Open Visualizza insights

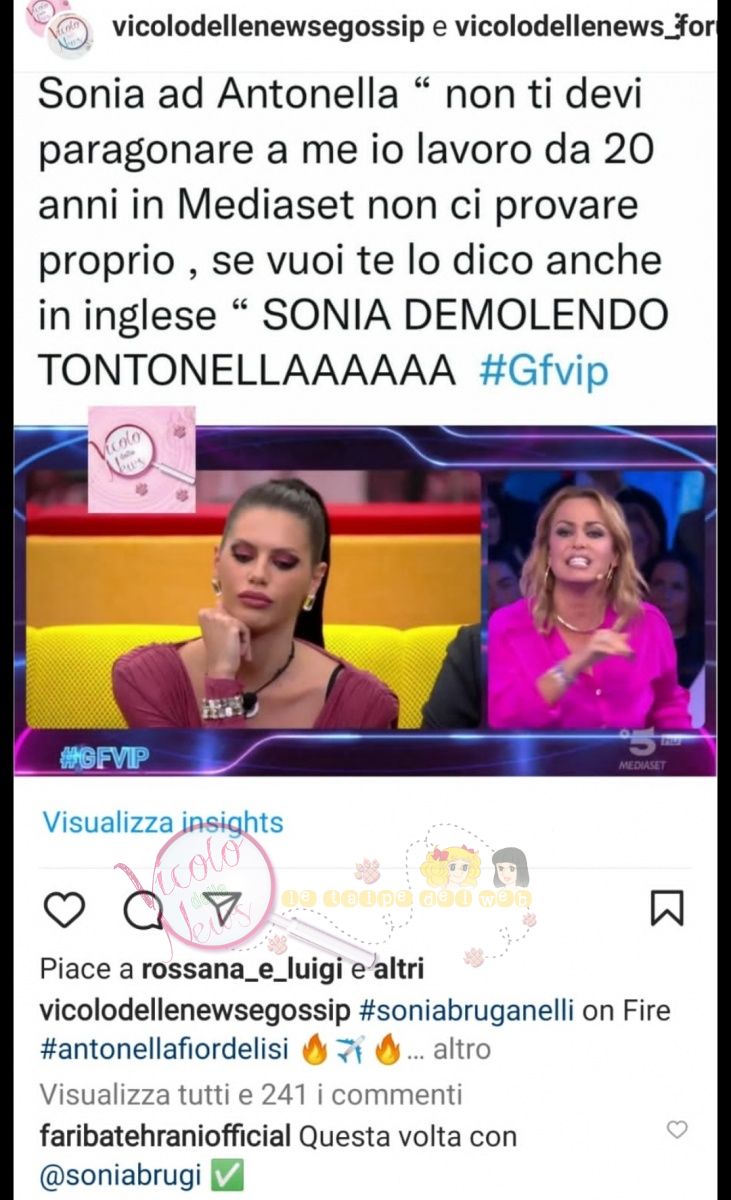pos(163,823)
